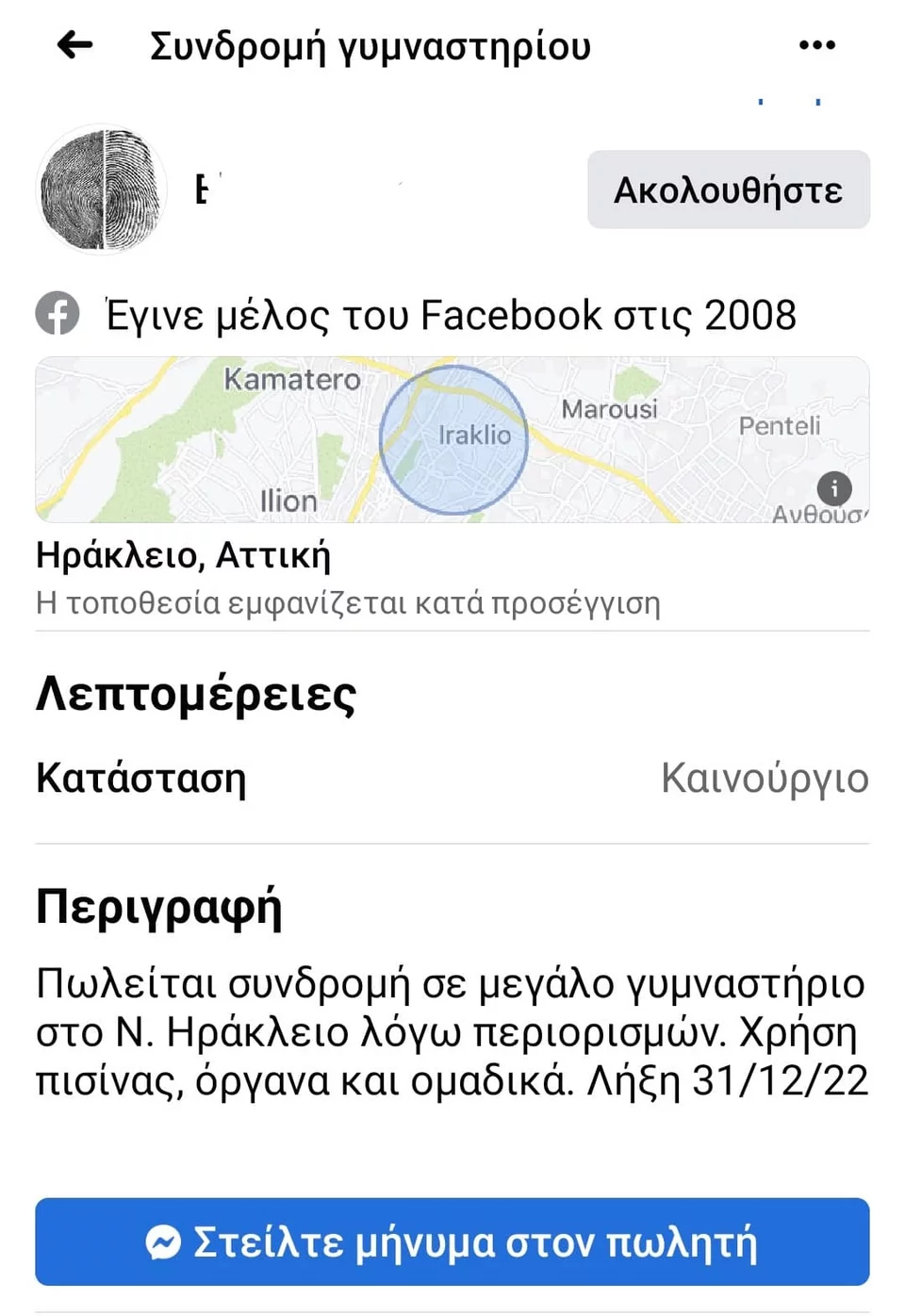Click the blue location radius circle on map
905x1316 pixels.
453,439
